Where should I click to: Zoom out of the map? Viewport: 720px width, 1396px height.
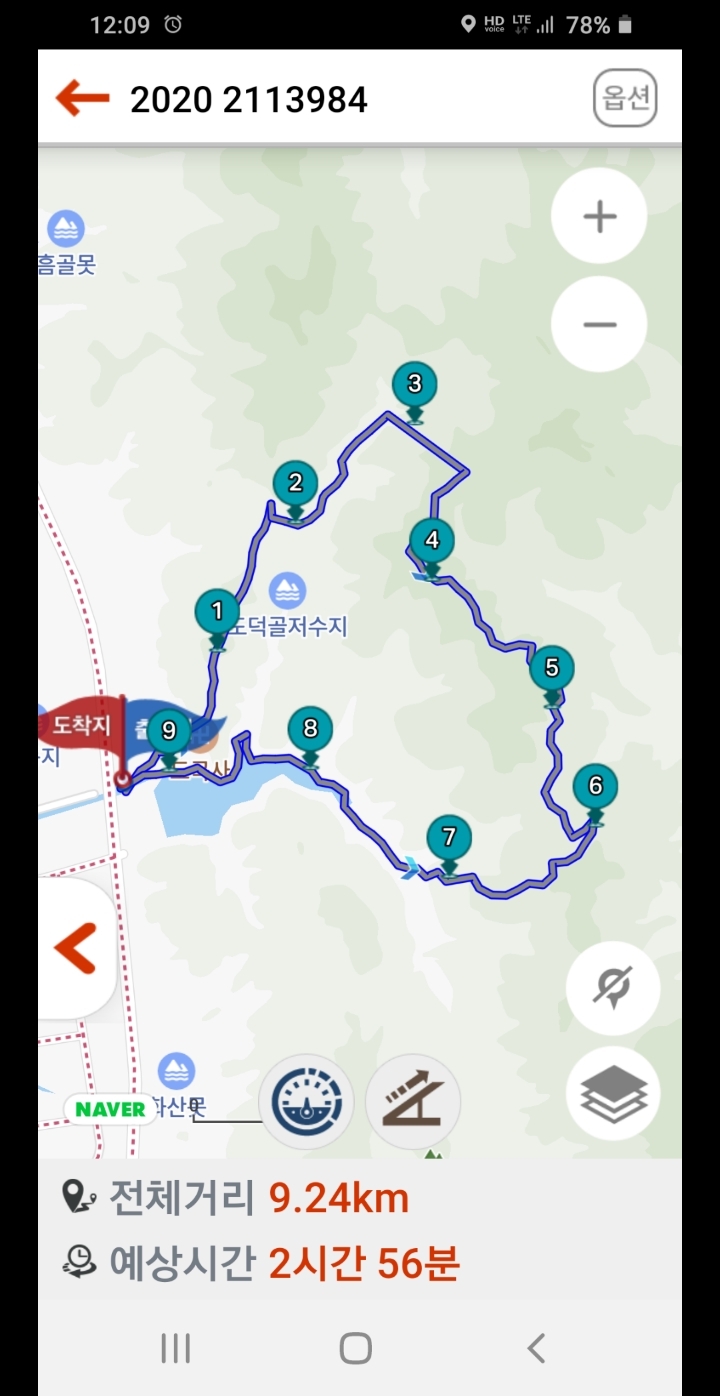coord(599,324)
